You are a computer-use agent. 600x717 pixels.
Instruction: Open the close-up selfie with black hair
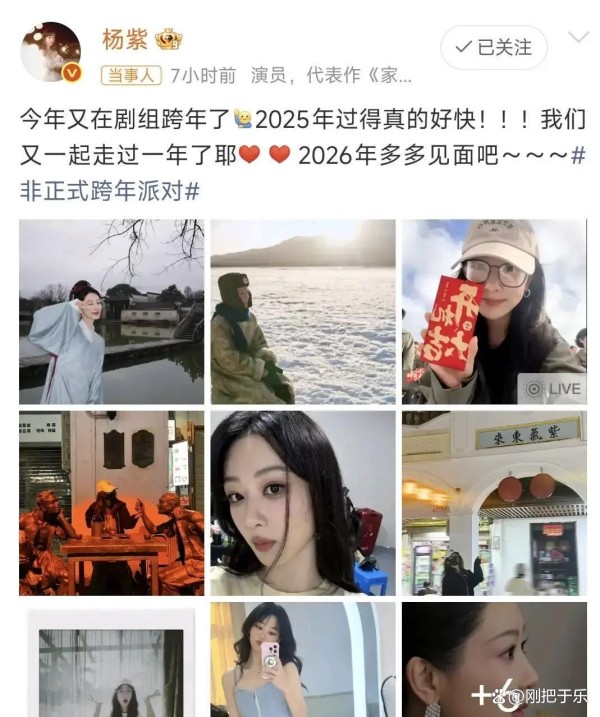click(303, 503)
